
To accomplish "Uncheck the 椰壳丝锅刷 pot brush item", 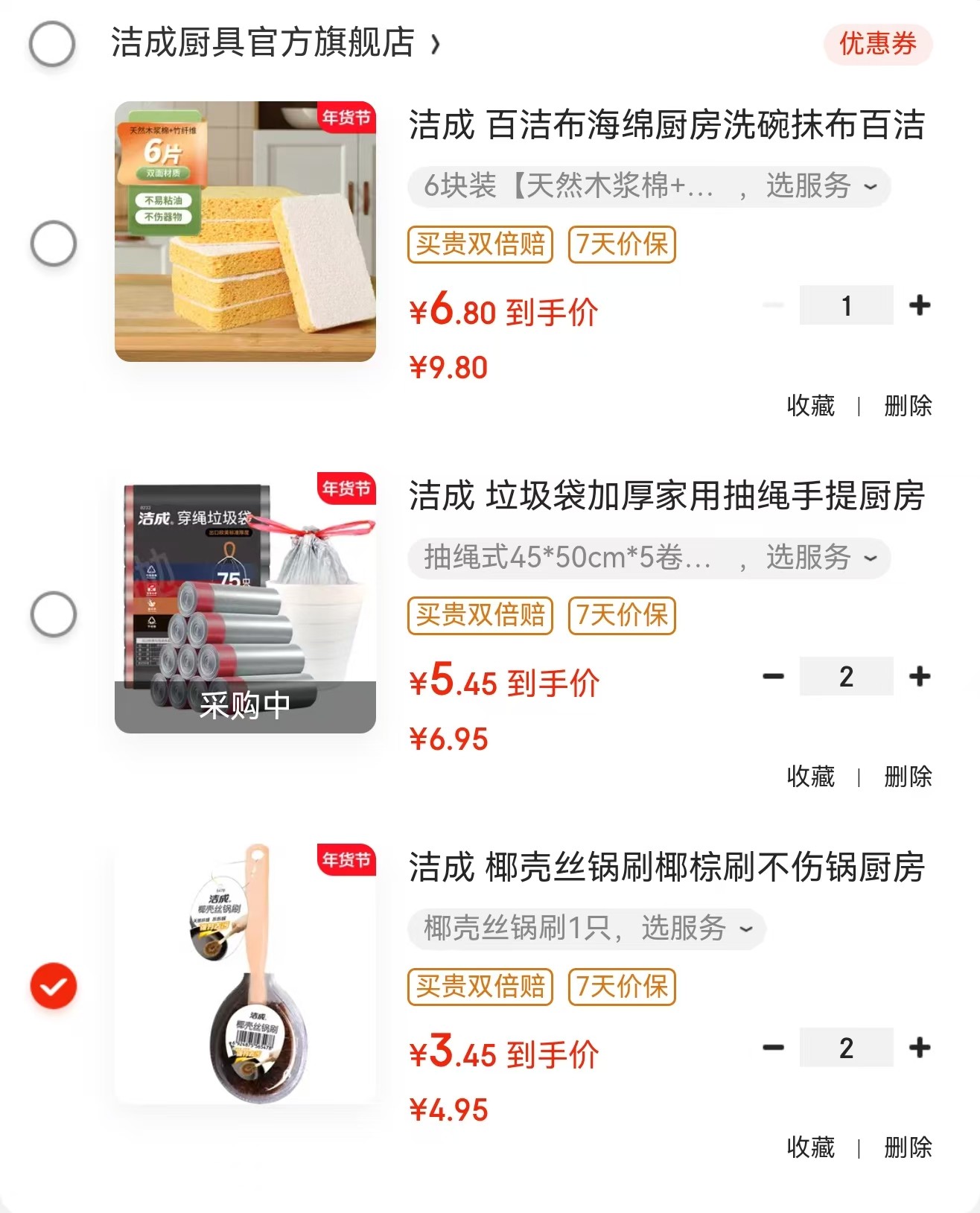I will 54,985.
